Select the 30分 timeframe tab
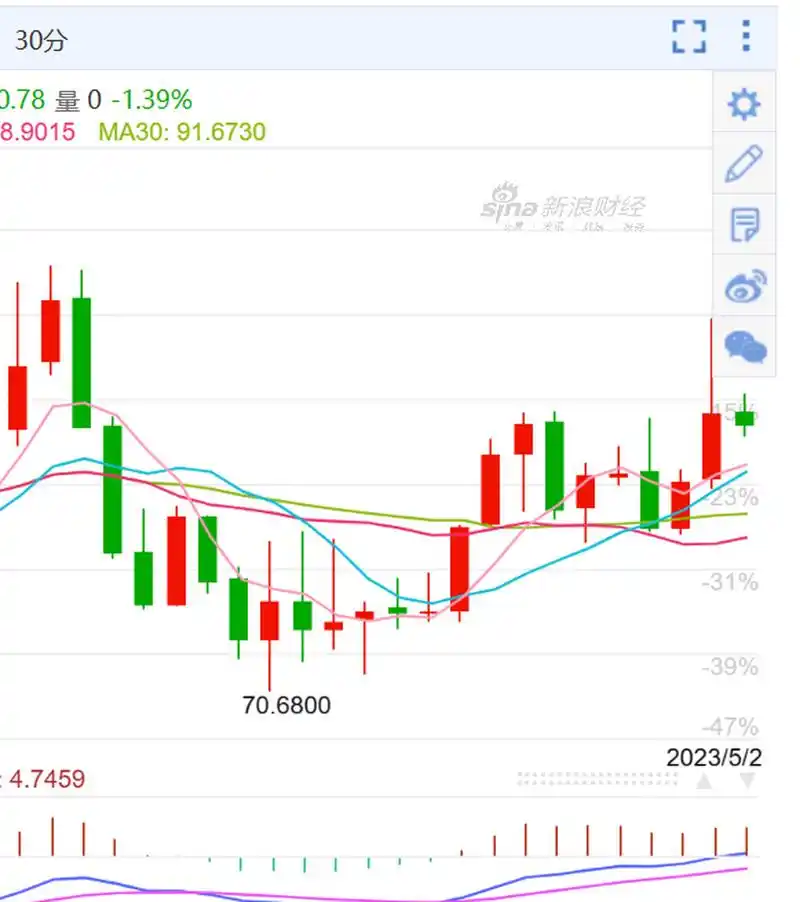The image size is (800, 902). [x=41, y=40]
